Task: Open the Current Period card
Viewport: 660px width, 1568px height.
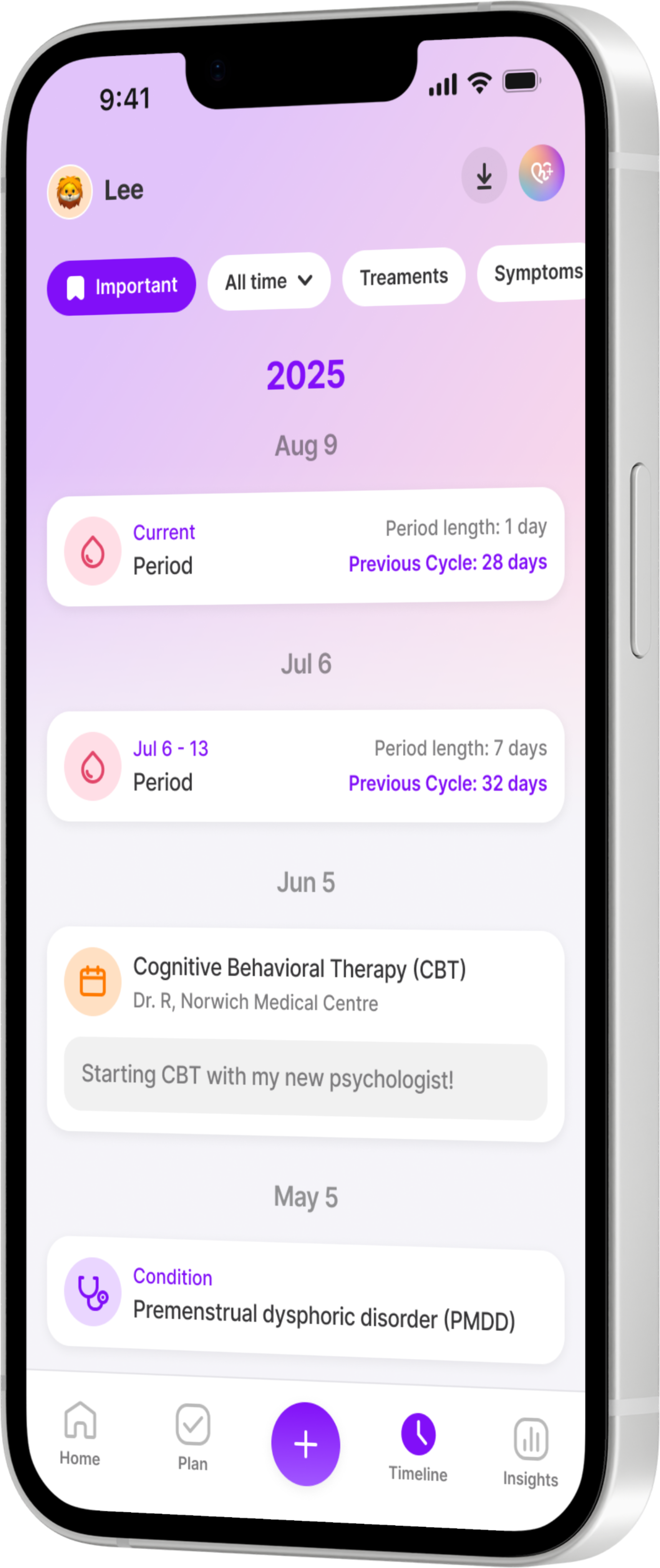Action: click(306, 546)
